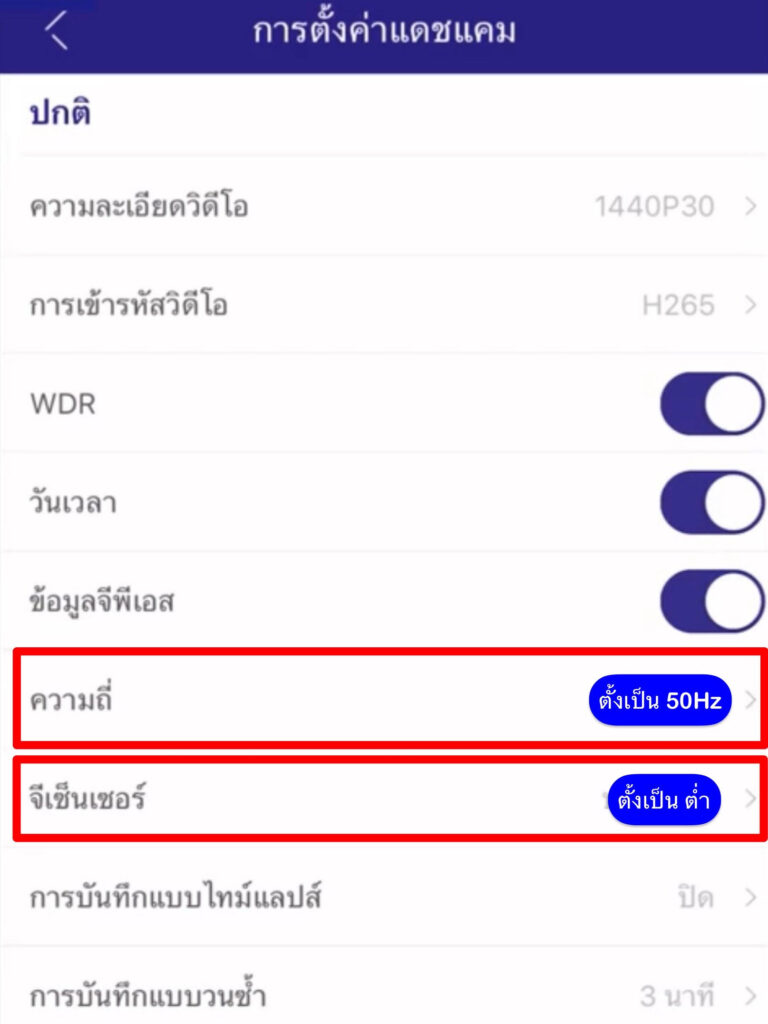Go back from dashcam settings

pos(56,32)
